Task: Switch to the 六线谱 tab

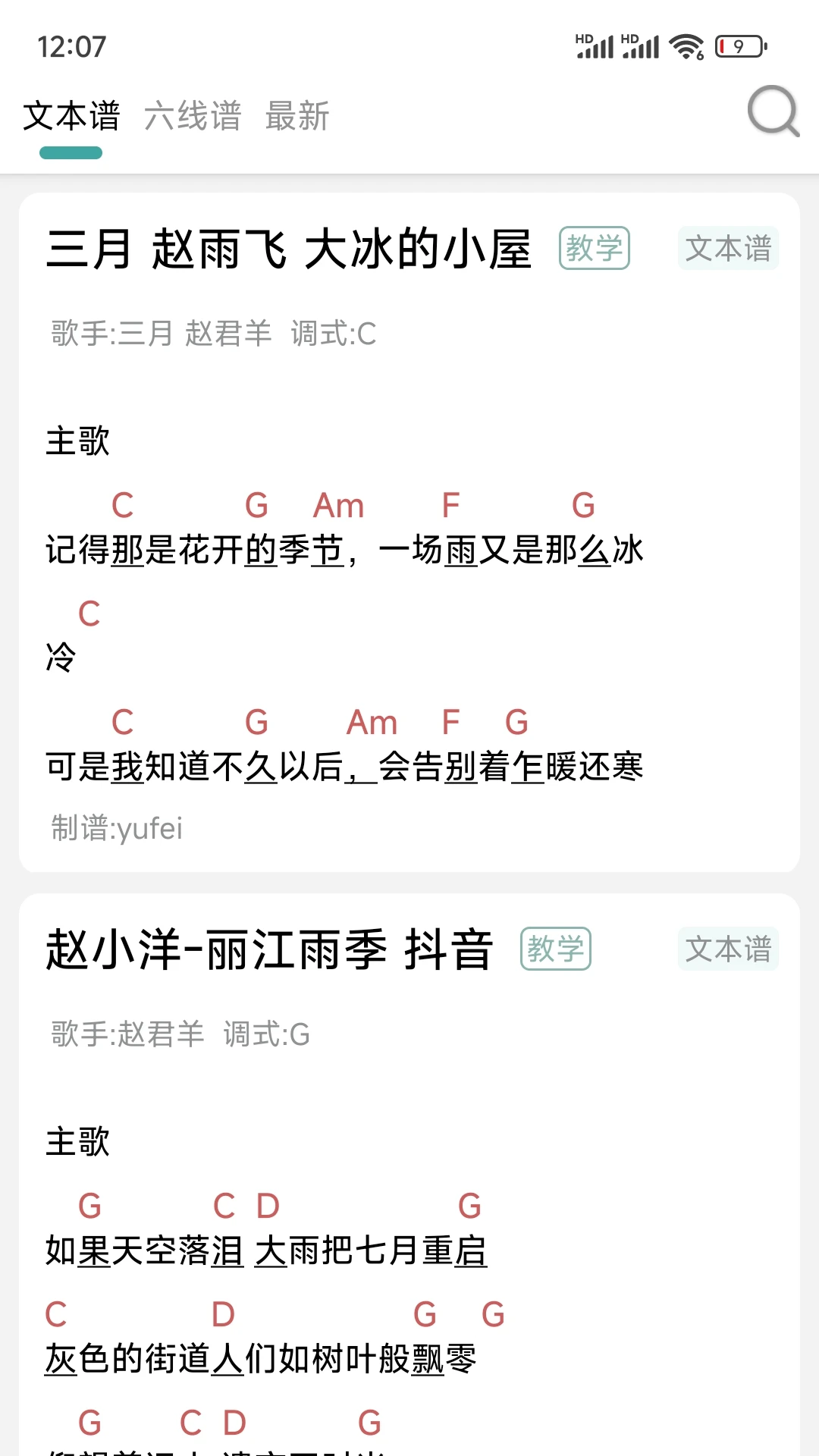Action: (193, 116)
